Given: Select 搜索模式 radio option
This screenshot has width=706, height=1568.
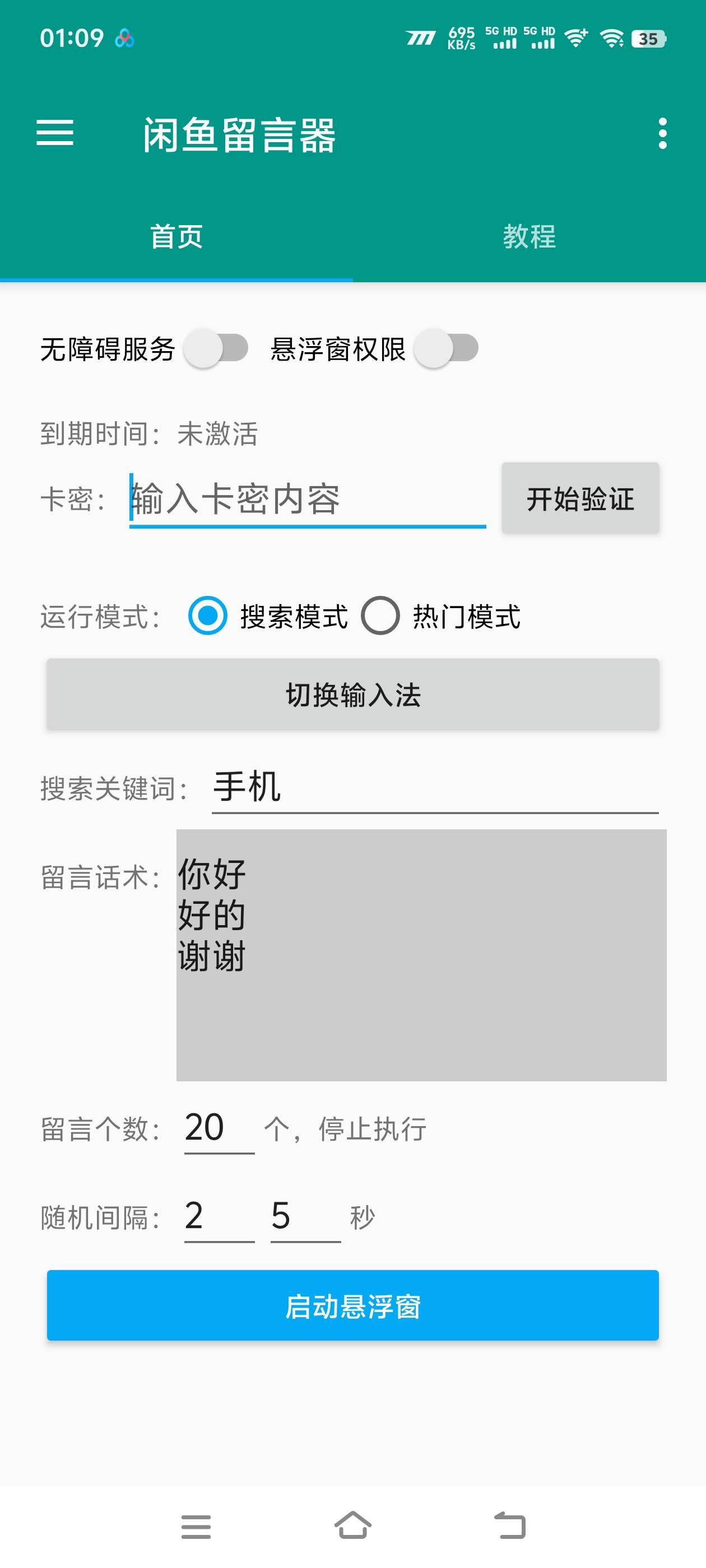Looking at the screenshot, I should [x=208, y=615].
